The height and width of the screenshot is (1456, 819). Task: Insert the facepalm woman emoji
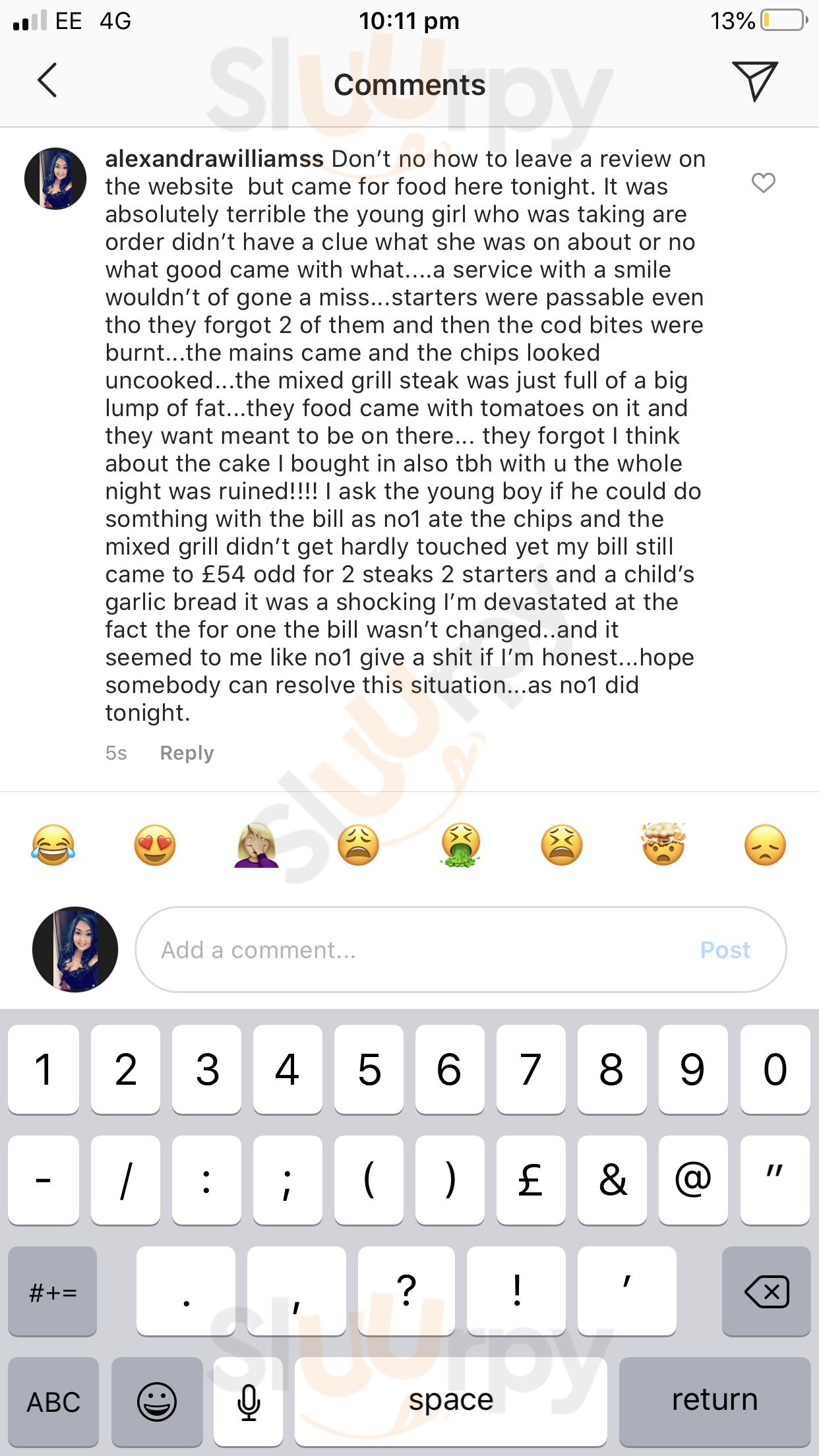tap(257, 845)
